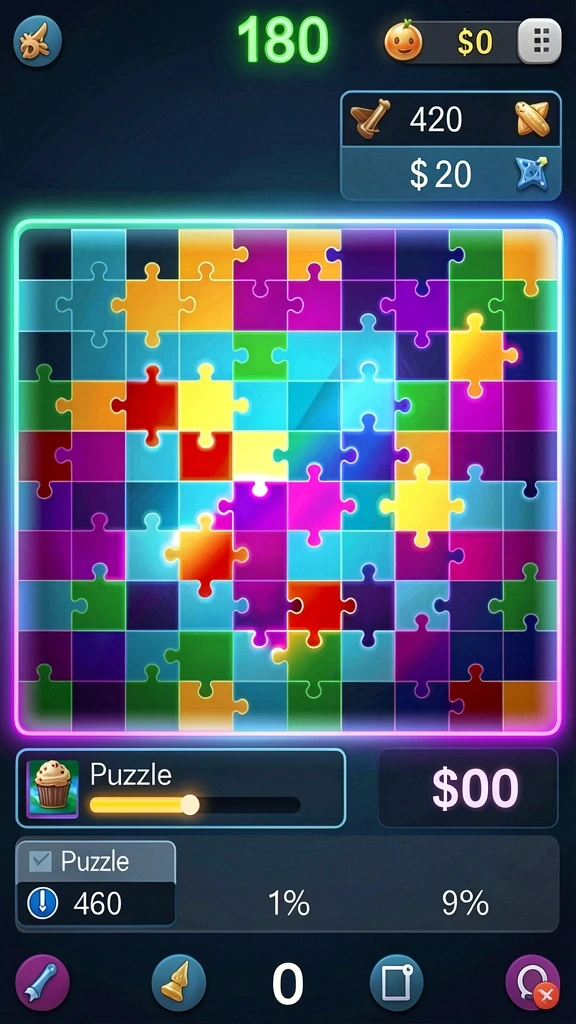
Task: Tap the round icon at top left
Action: pyautogui.click(x=38, y=39)
